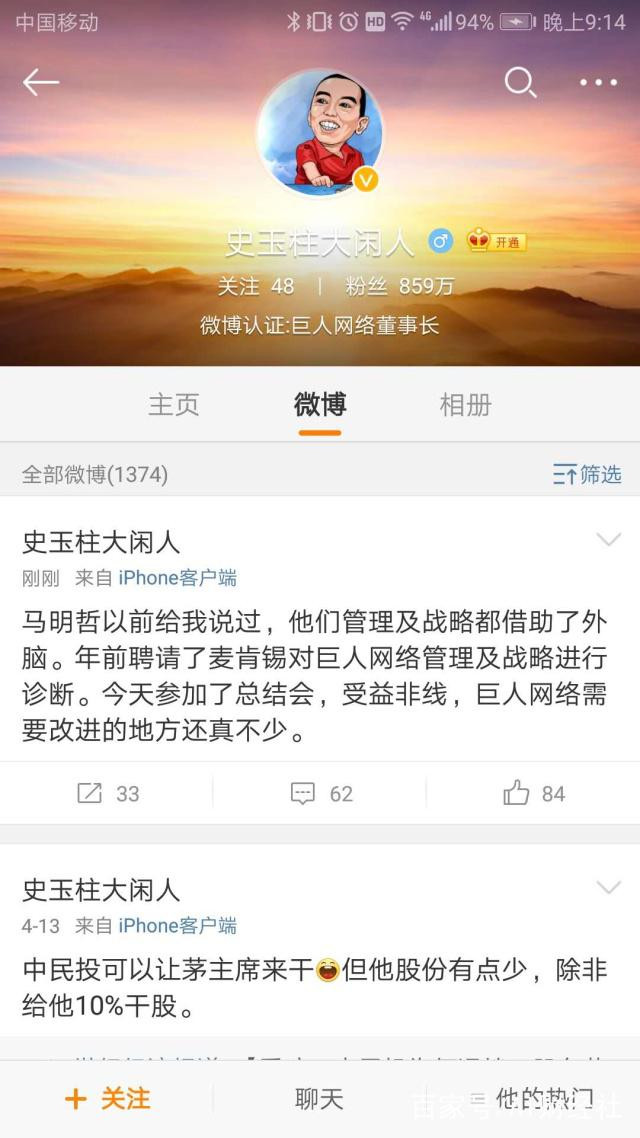Expand options for the 4-13 中民投 post

tap(608, 888)
